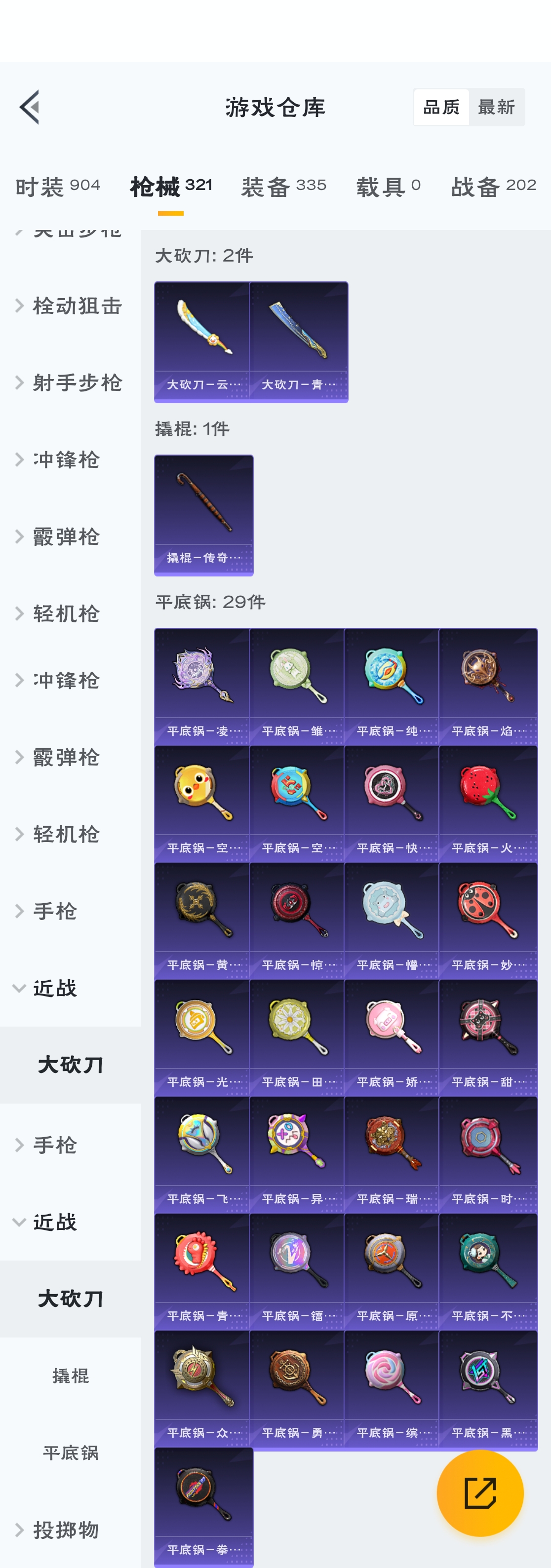Open the 平底锅-拳 item
The height and width of the screenshot is (1568, 551).
click(x=203, y=1505)
